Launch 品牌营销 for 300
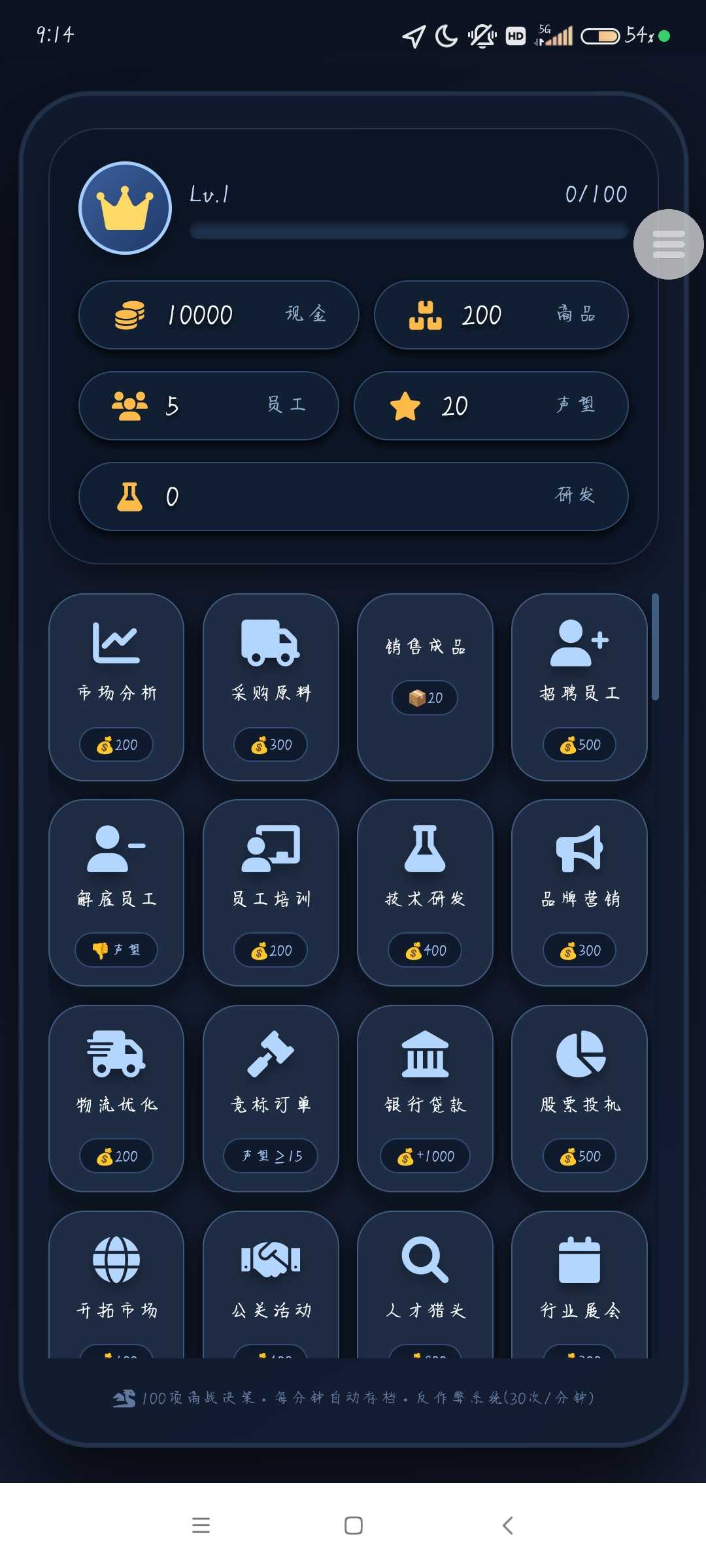 pos(579,892)
